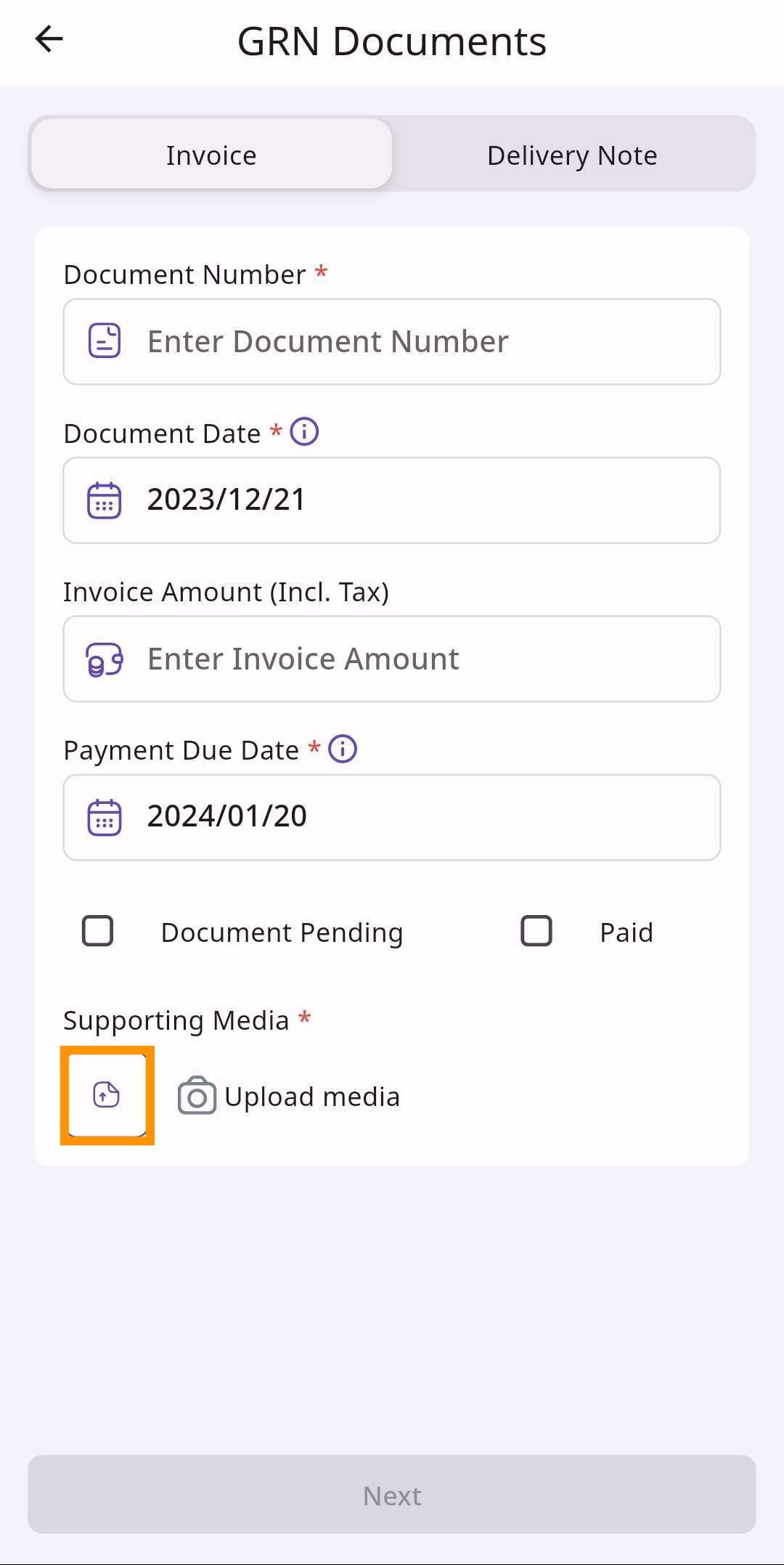Tap the file upload icon button
The width and height of the screenshot is (784, 1565).
(x=107, y=1095)
